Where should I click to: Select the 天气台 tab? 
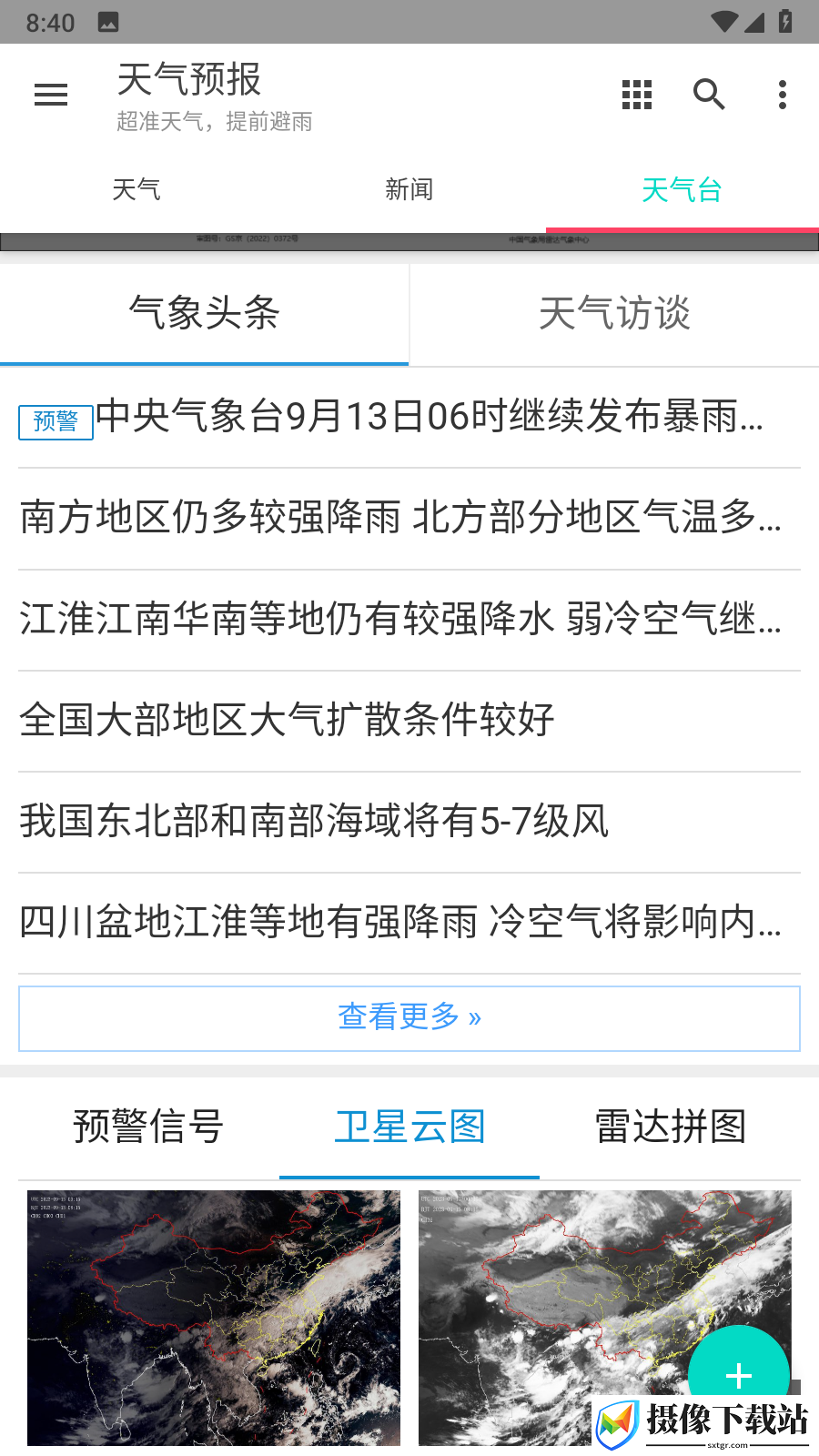coord(682,189)
